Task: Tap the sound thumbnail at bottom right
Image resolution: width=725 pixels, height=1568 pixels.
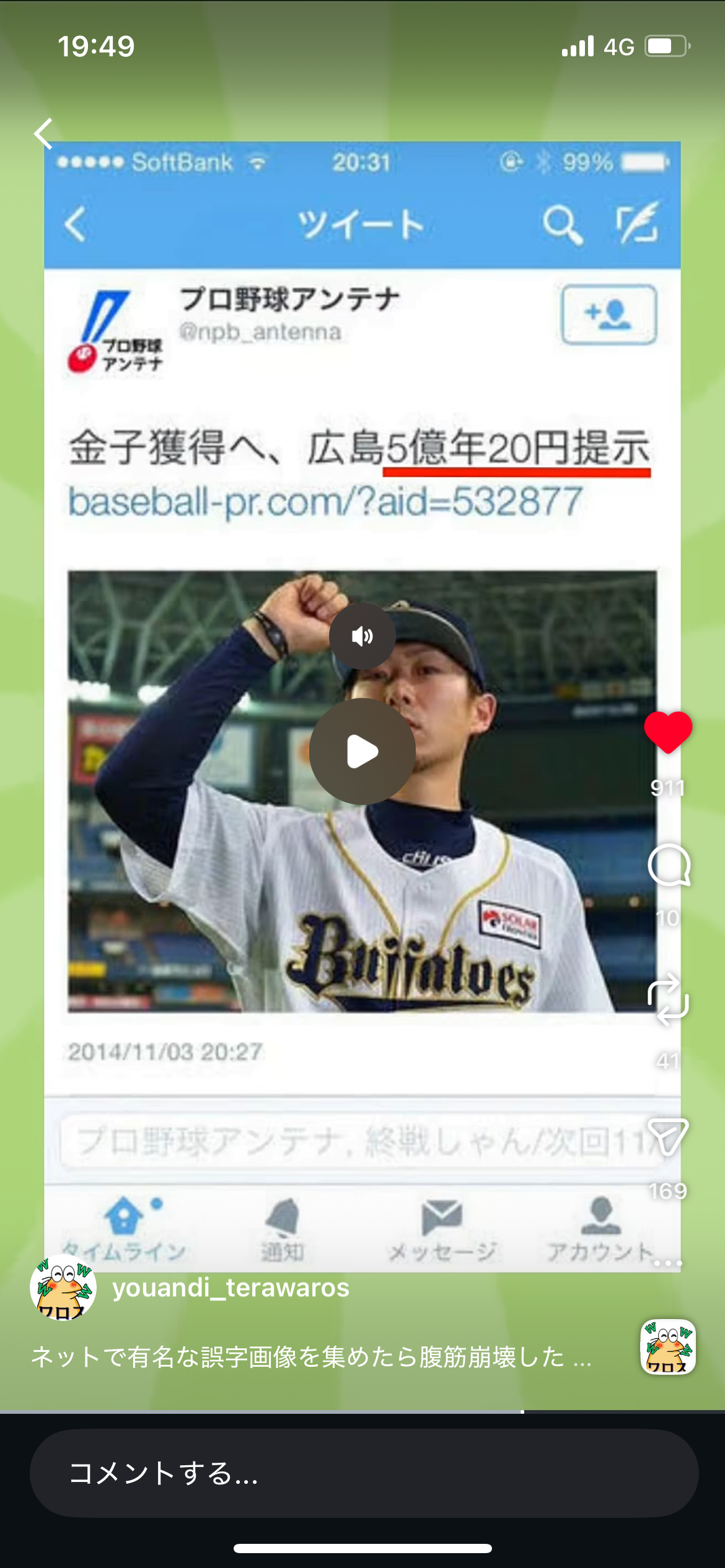Action: [x=668, y=1348]
